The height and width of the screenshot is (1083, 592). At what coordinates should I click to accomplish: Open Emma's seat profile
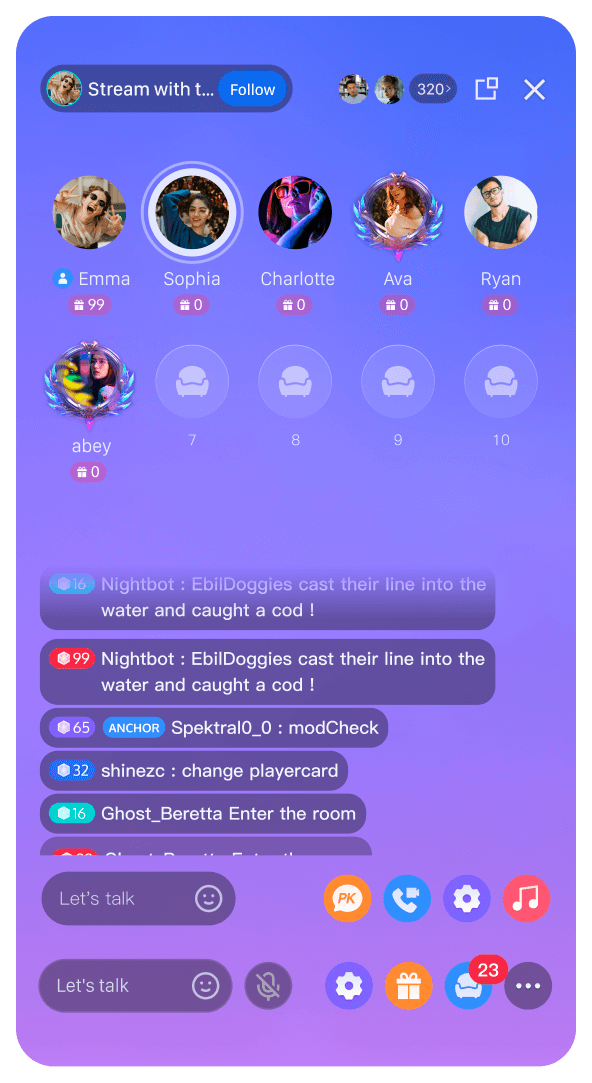pyautogui.click(x=90, y=212)
